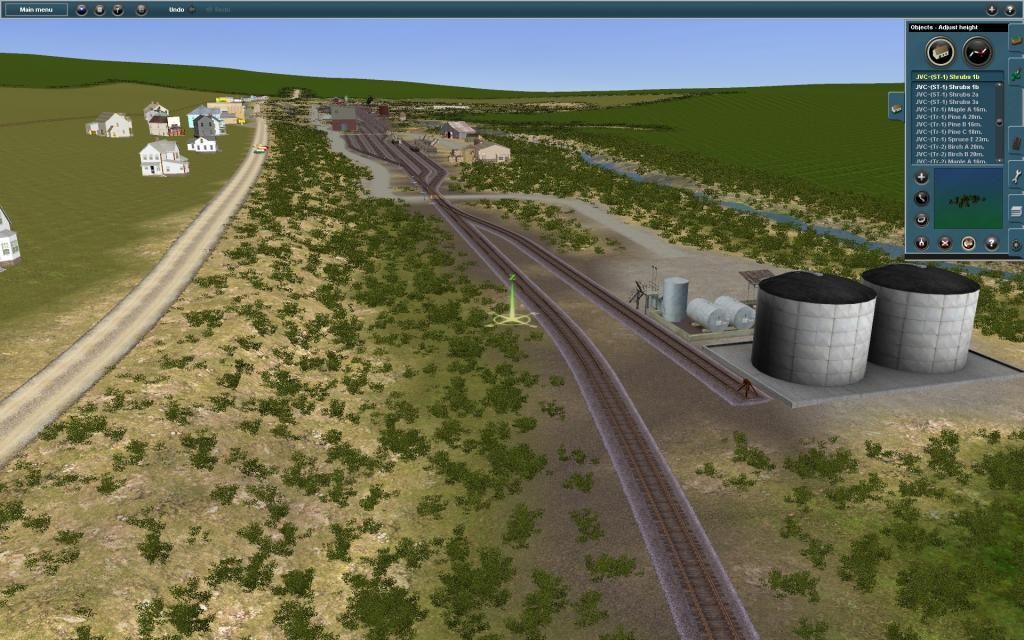Open the wrench tools tab
1024x640 pixels.
1016,177
